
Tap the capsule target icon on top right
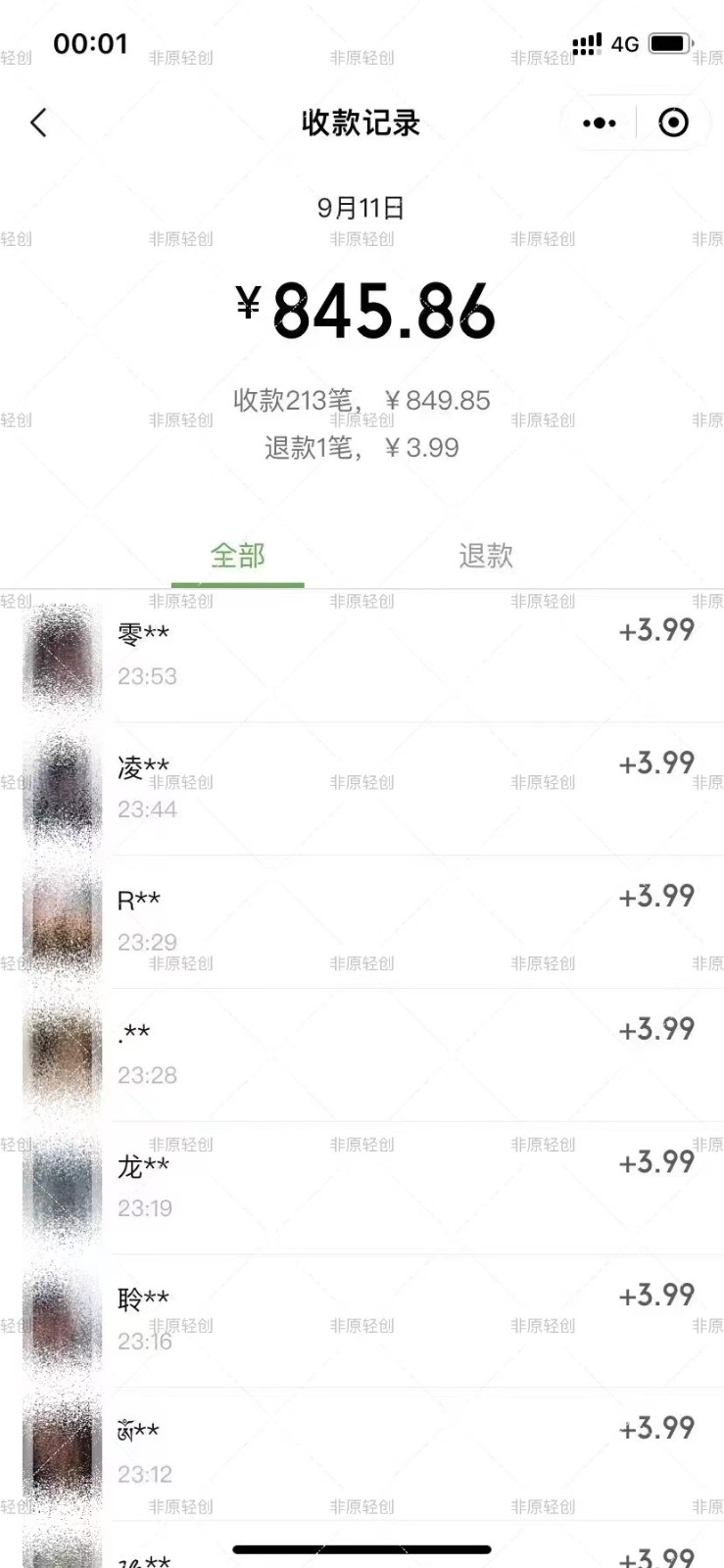(x=673, y=123)
